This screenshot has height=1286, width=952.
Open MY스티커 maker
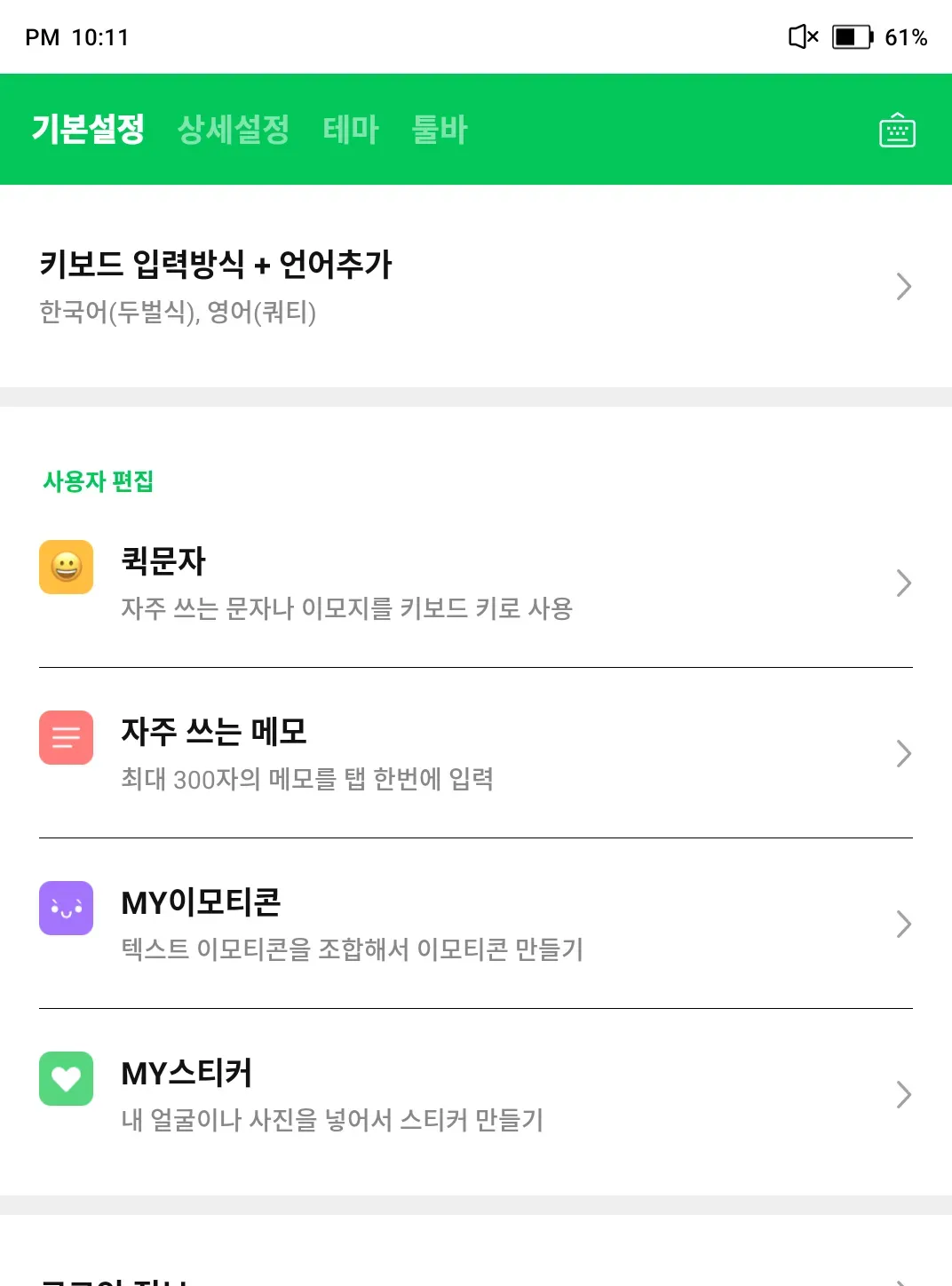pos(475,1094)
